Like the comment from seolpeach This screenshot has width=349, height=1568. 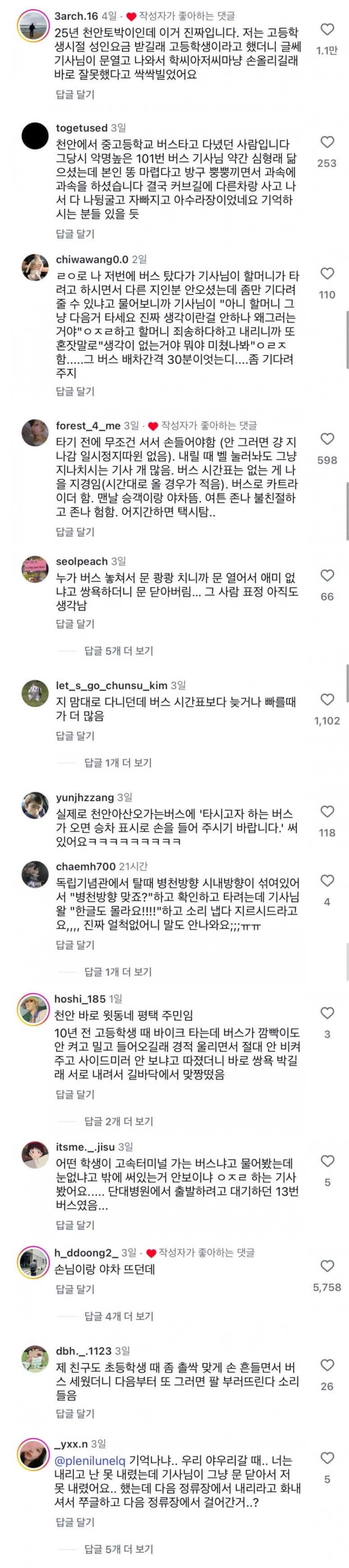(x=326, y=575)
